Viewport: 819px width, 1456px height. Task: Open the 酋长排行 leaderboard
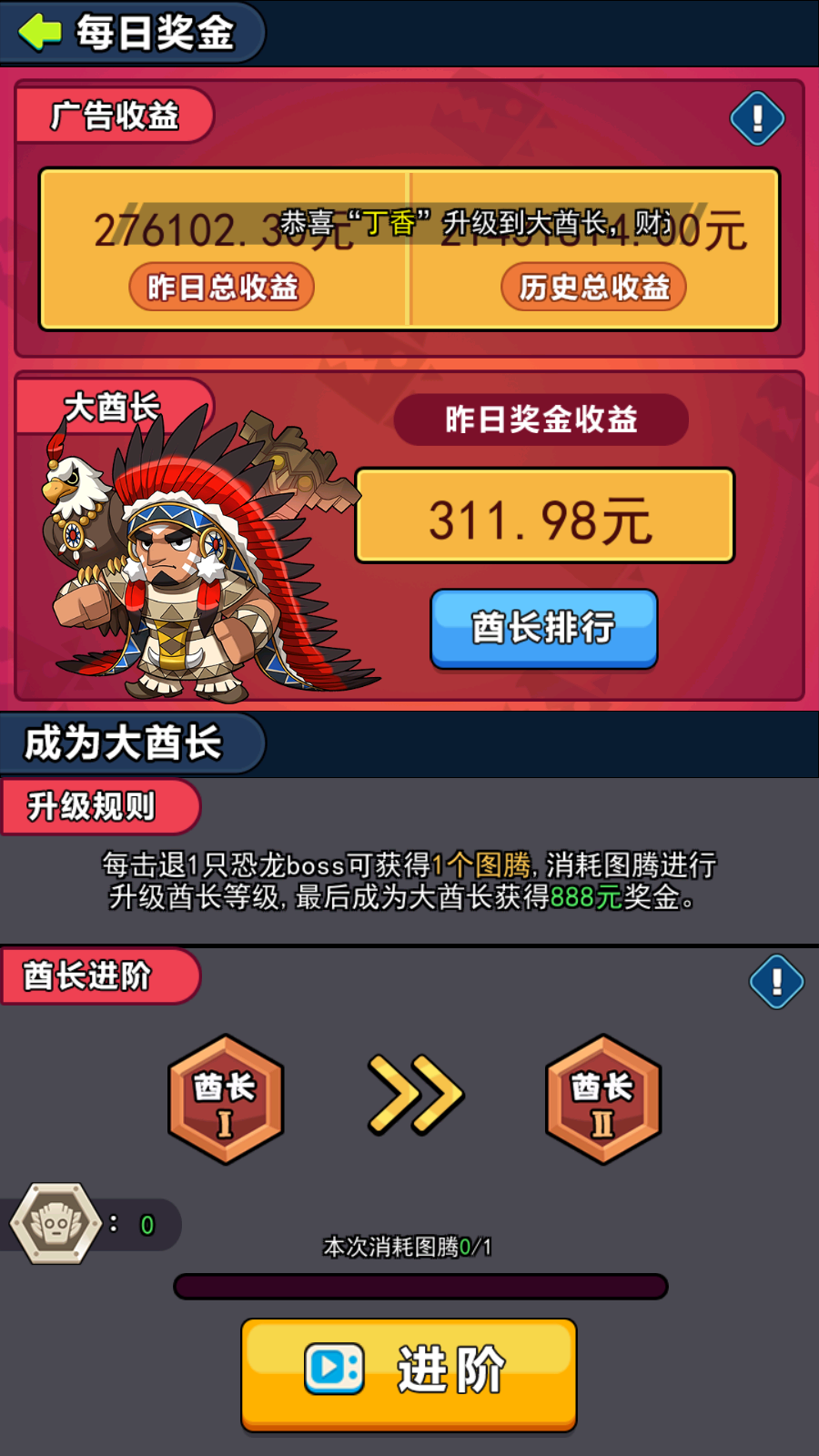(x=543, y=628)
